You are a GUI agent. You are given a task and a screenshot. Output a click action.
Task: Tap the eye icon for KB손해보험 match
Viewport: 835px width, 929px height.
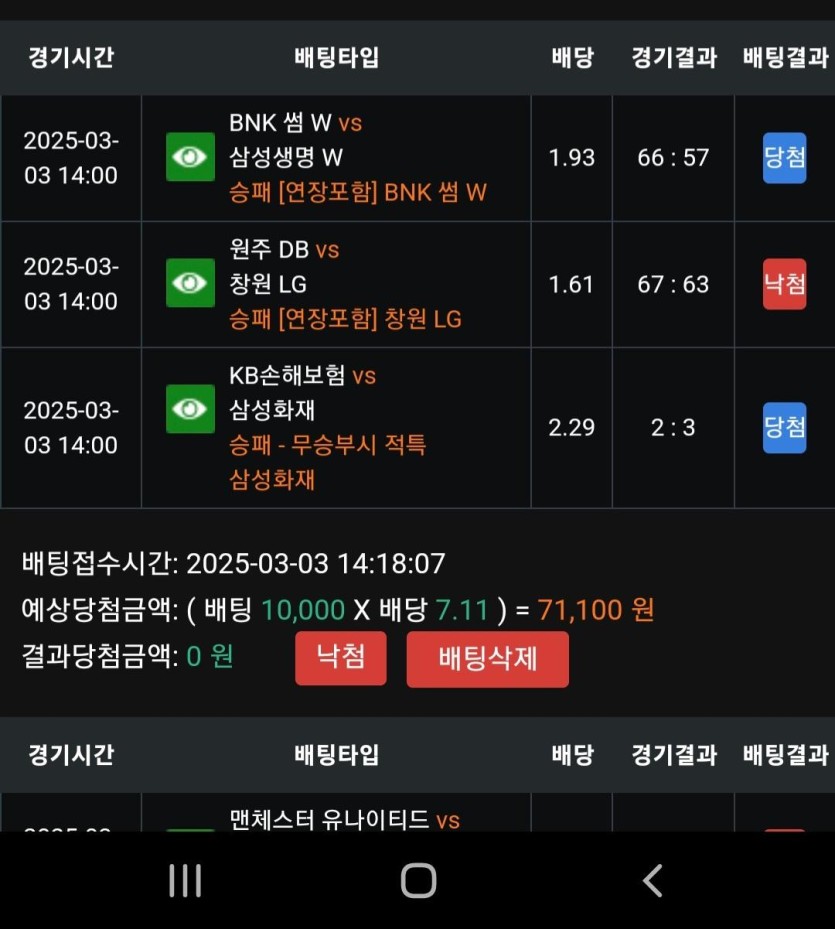[190, 409]
